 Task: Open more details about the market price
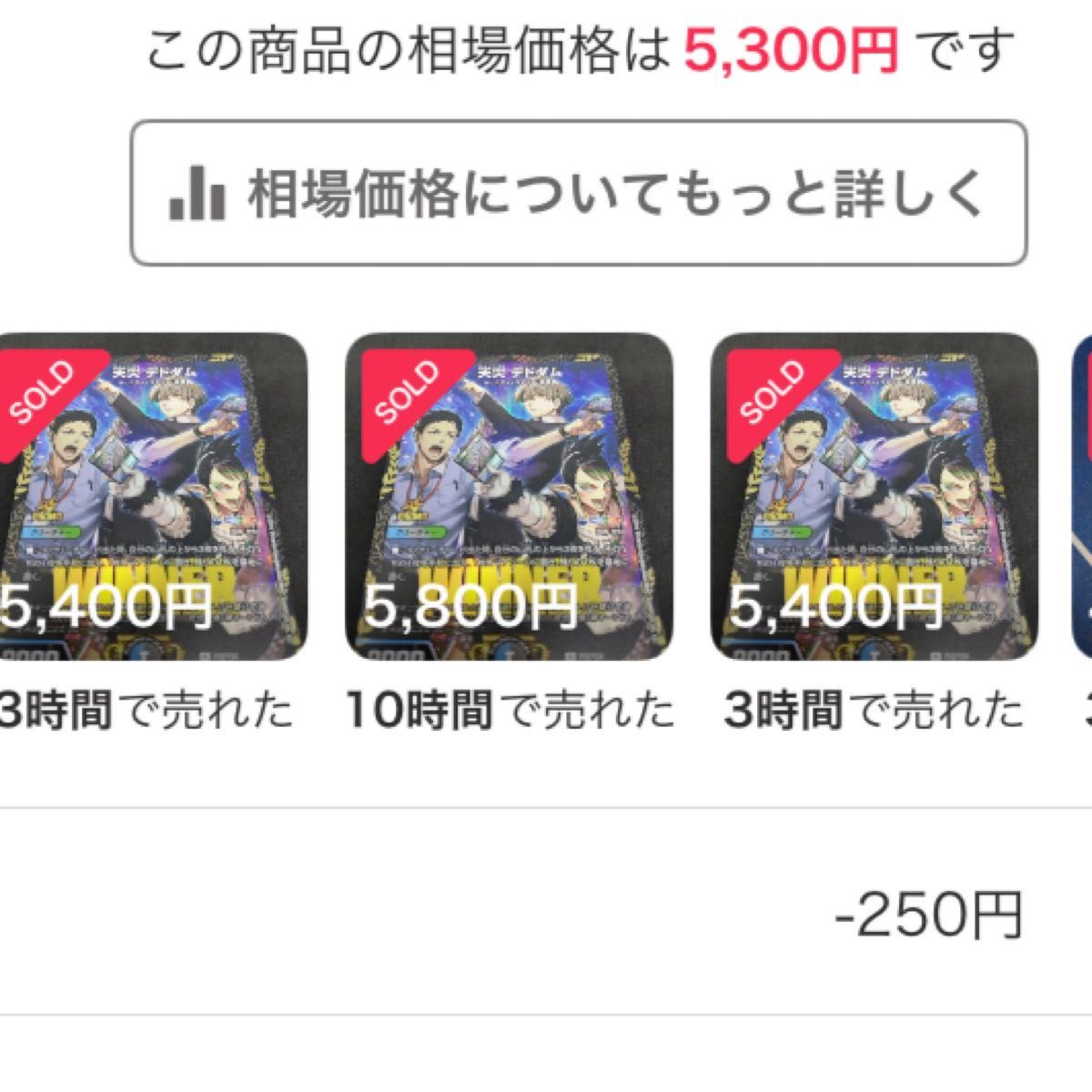click(x=579, y=193)
